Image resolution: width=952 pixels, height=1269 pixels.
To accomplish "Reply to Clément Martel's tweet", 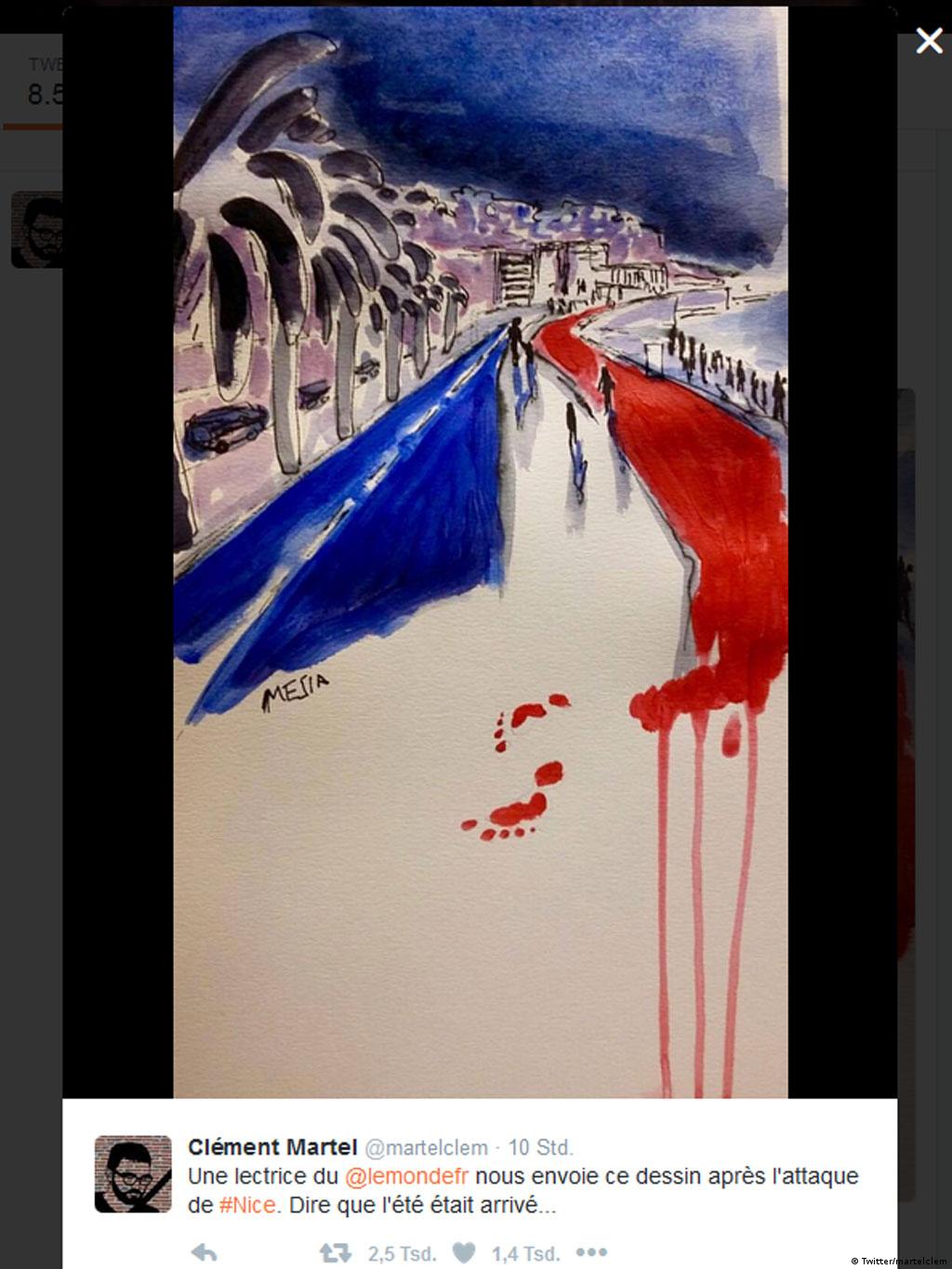I will point(204,1253).
